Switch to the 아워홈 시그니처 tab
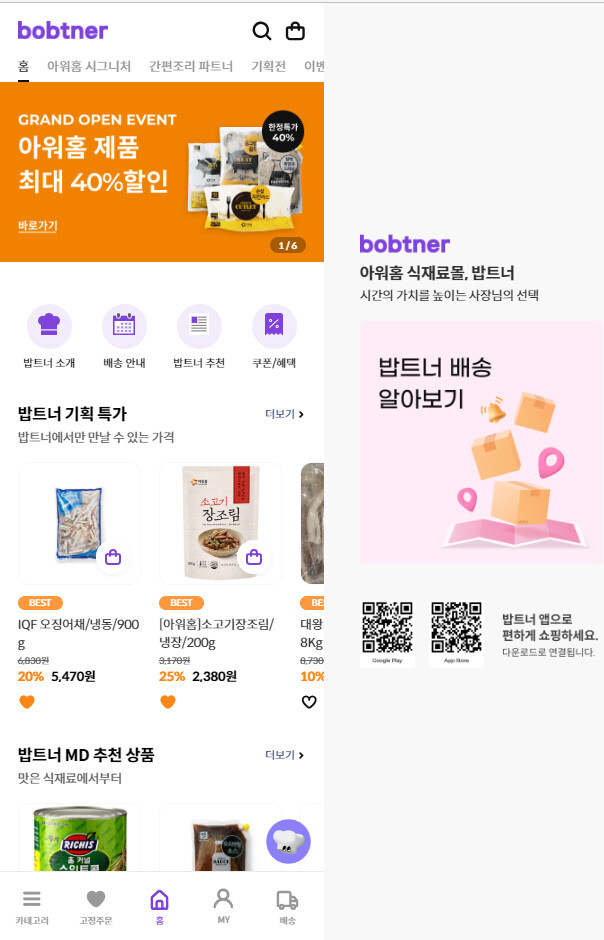 tap(89, 66)
